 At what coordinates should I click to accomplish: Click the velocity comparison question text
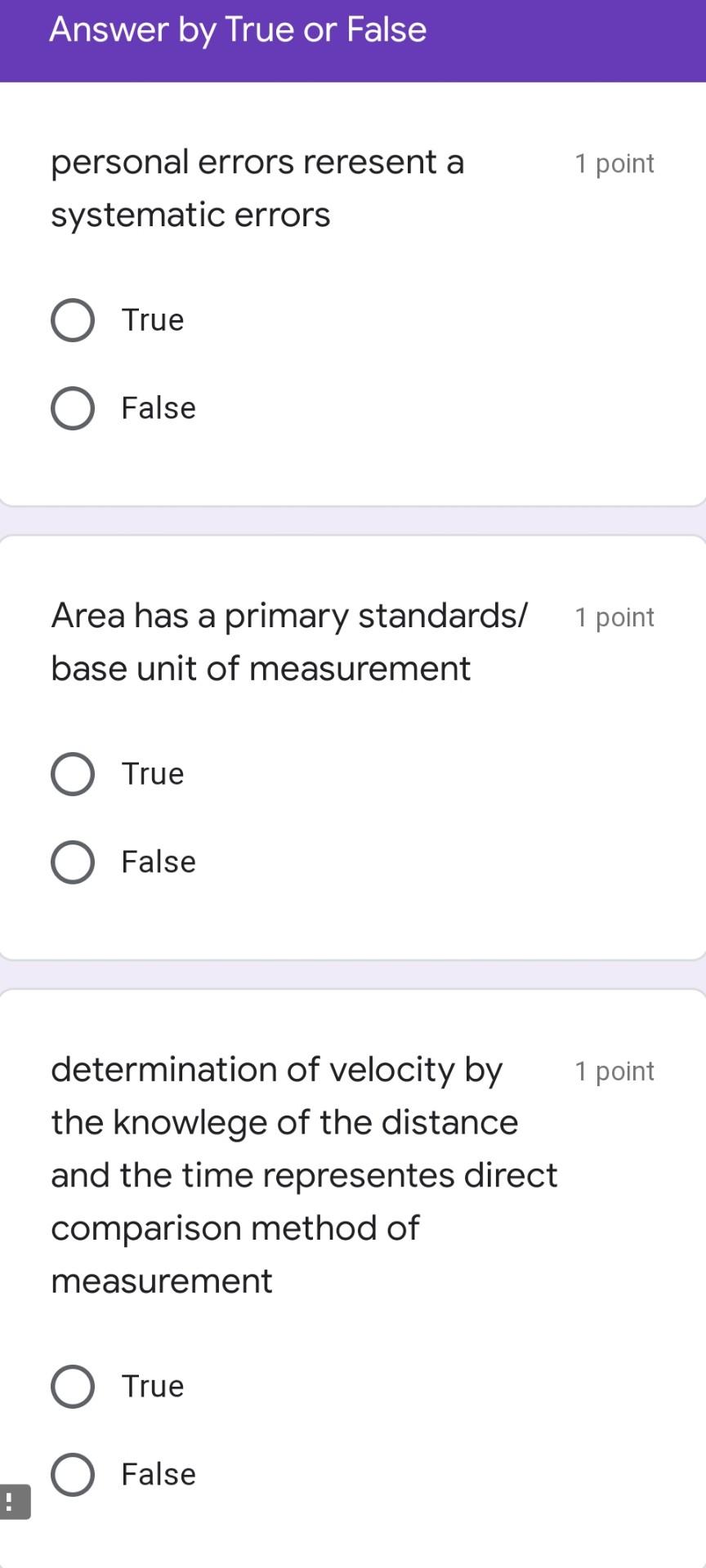click(x=304, y=1174)
